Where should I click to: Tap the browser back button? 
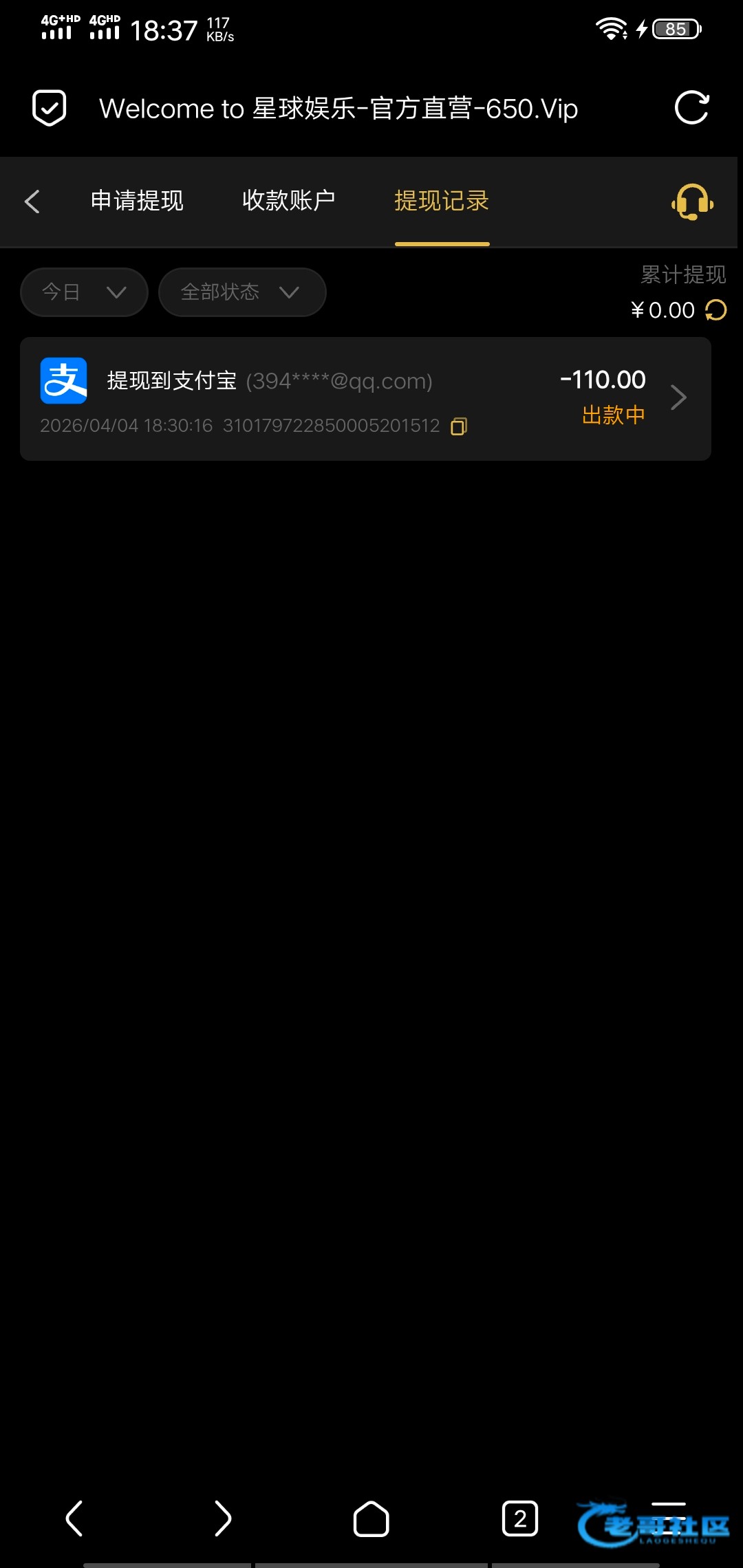[74, 1518]
